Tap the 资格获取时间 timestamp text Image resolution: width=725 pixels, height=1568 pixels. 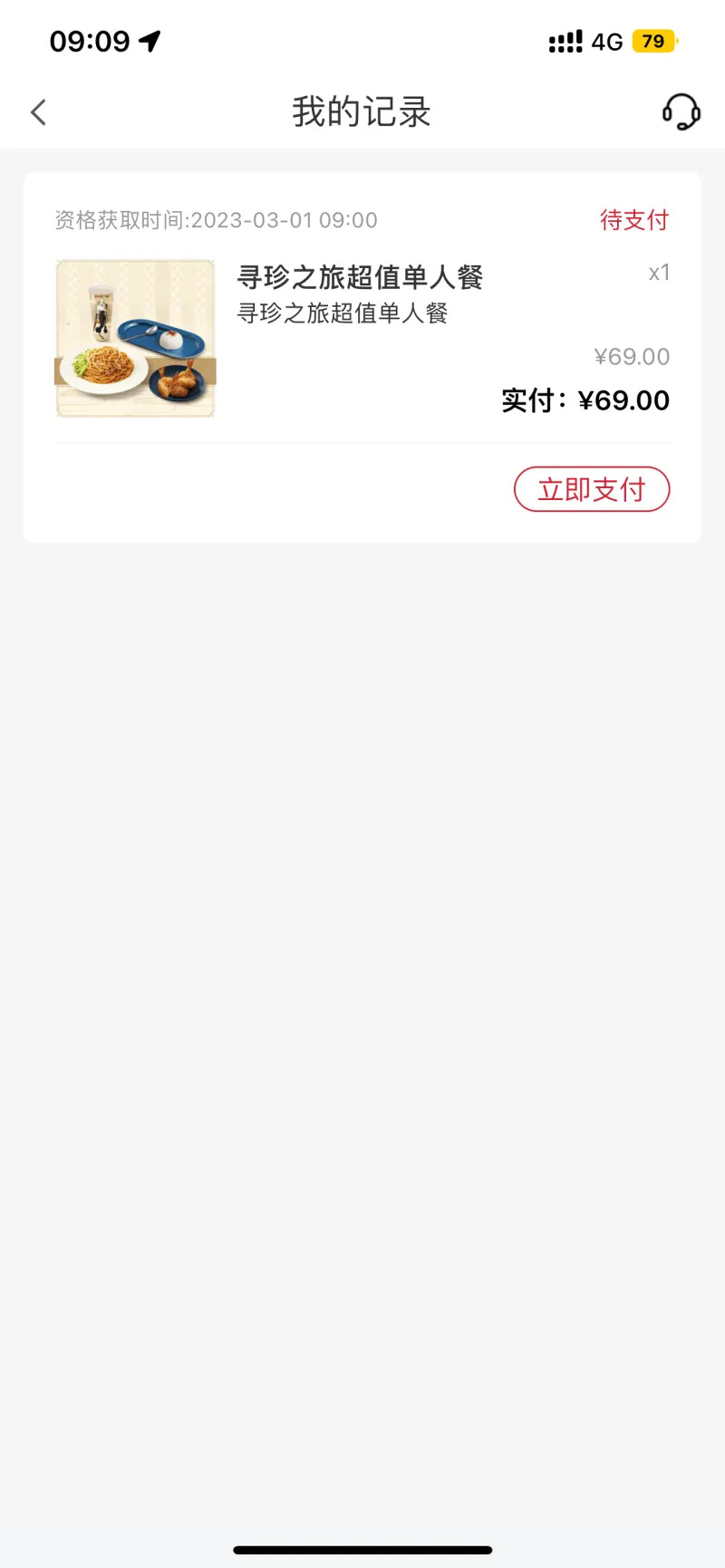(x=216, y=220)
